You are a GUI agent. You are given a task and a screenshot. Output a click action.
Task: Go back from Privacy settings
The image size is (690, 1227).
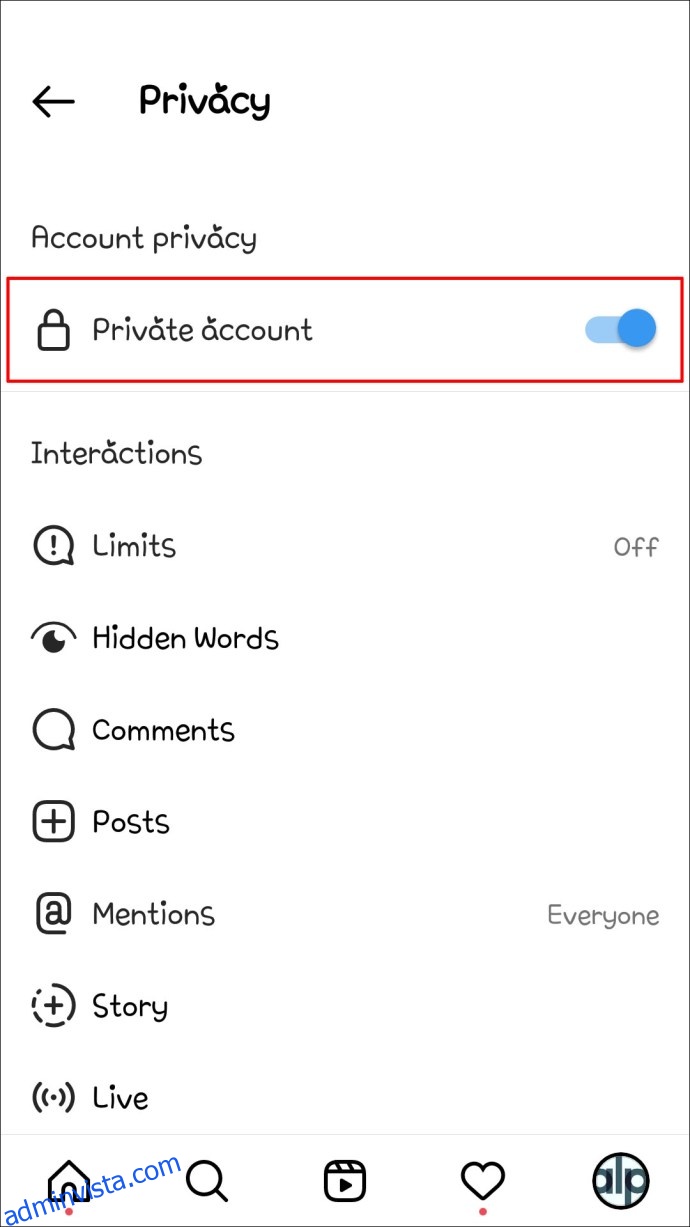pos(54,101)
